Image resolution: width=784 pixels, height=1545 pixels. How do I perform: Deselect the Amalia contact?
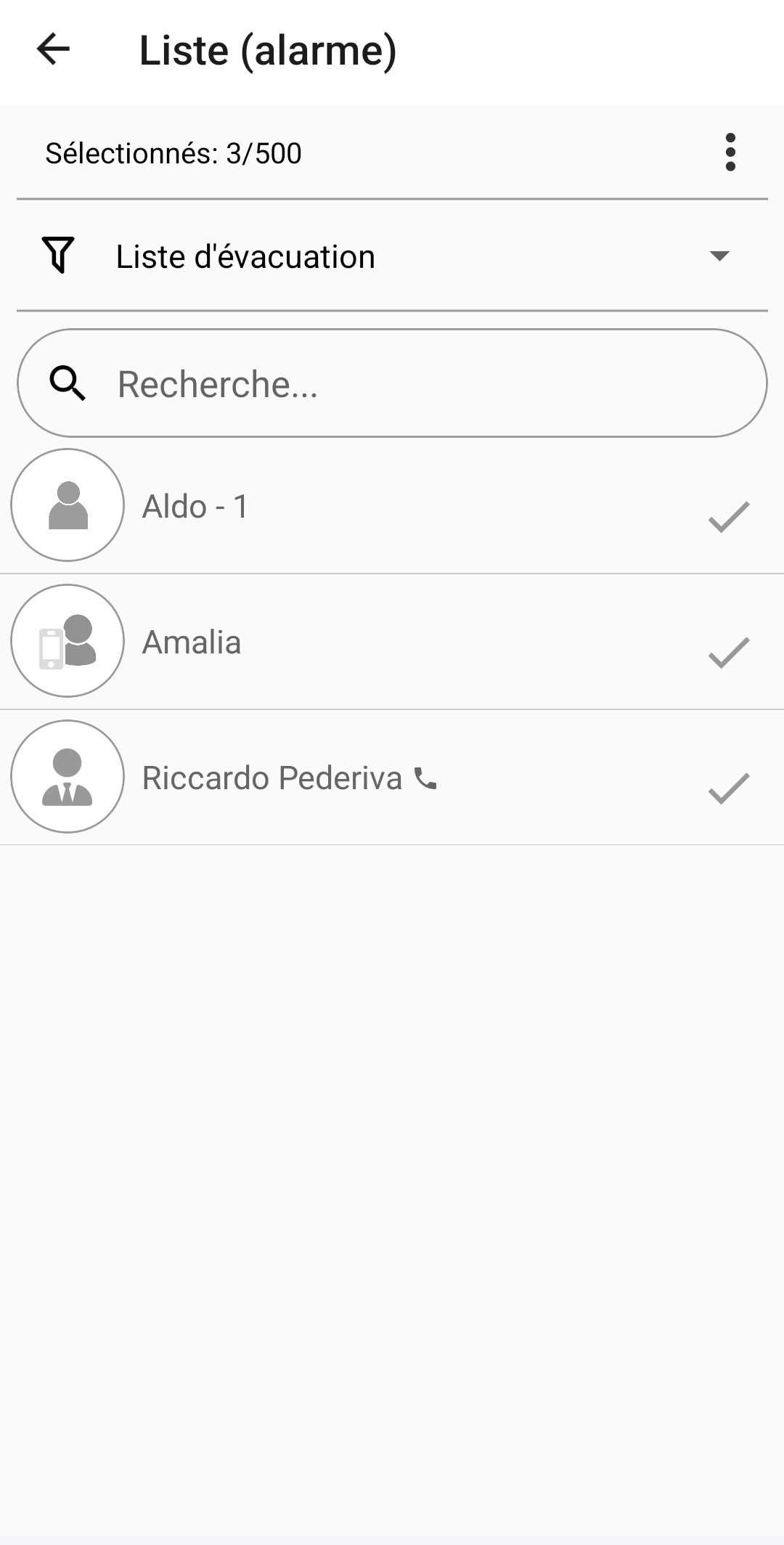pyautogui.click(x=728, y=652)
